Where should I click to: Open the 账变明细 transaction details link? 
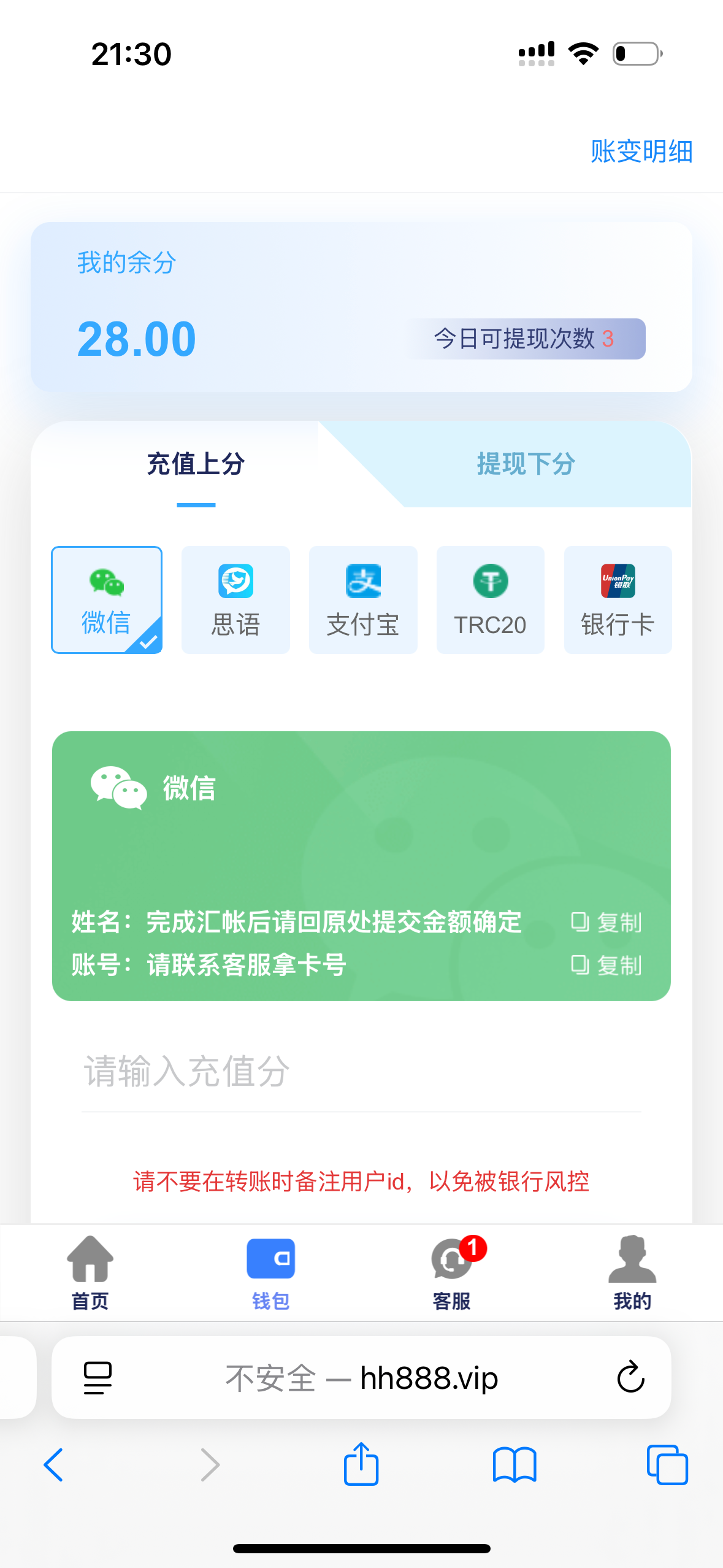[x=641, y=152]
